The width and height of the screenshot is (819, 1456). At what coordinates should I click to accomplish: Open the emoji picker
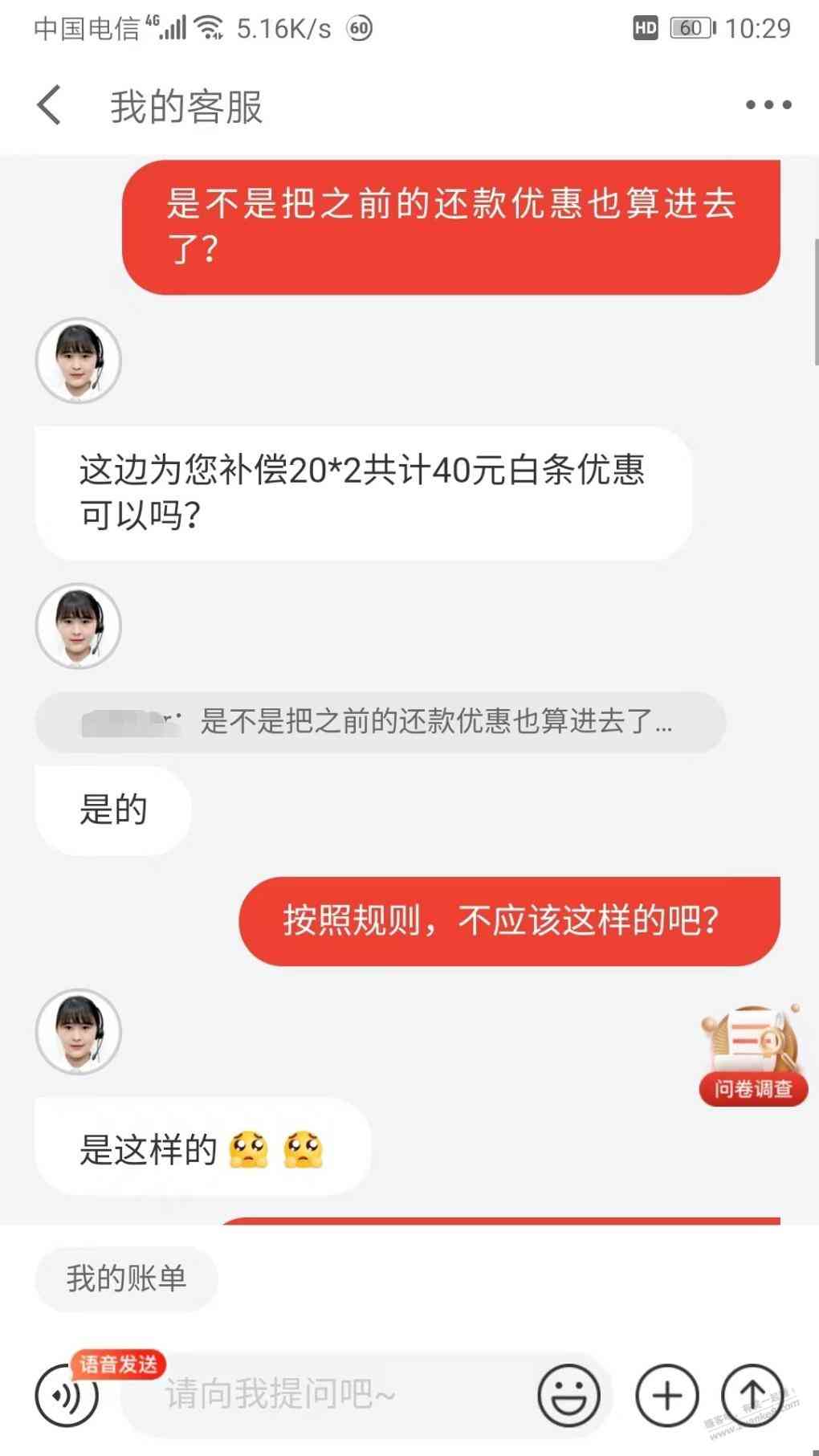[568, 1396]
